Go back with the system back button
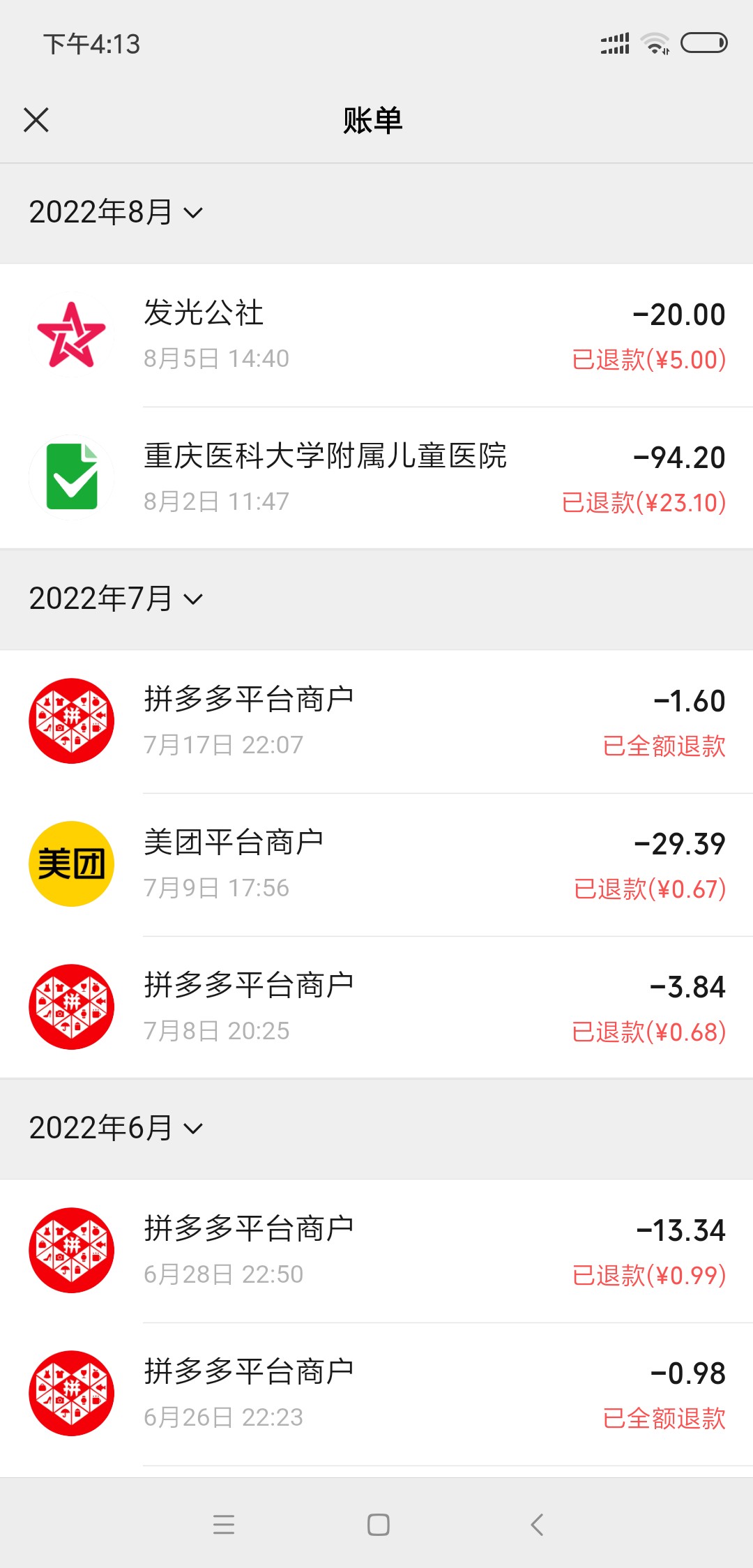Viewport: 753px width, 1568px height. (536, 1525)
